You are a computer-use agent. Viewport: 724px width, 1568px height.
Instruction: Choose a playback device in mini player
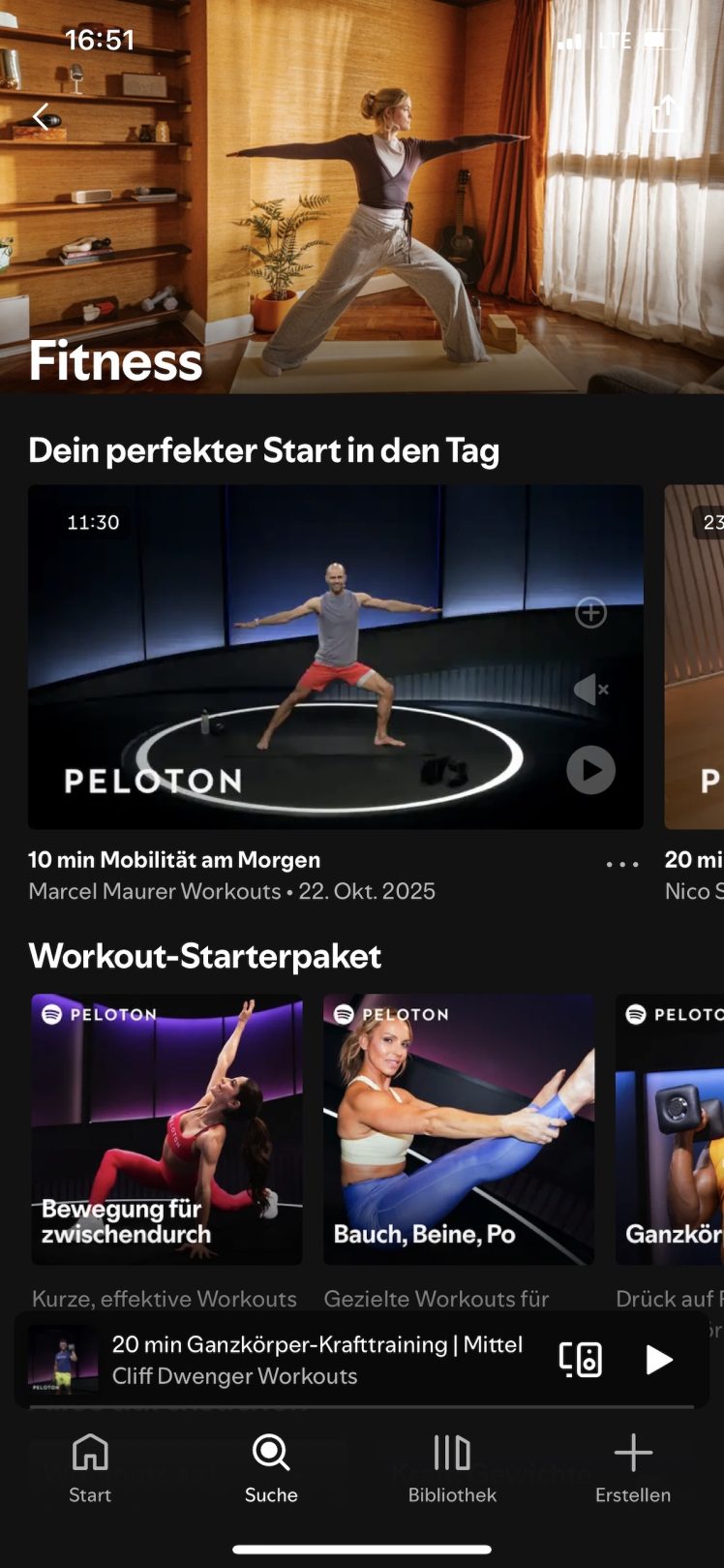point(581,1360)
